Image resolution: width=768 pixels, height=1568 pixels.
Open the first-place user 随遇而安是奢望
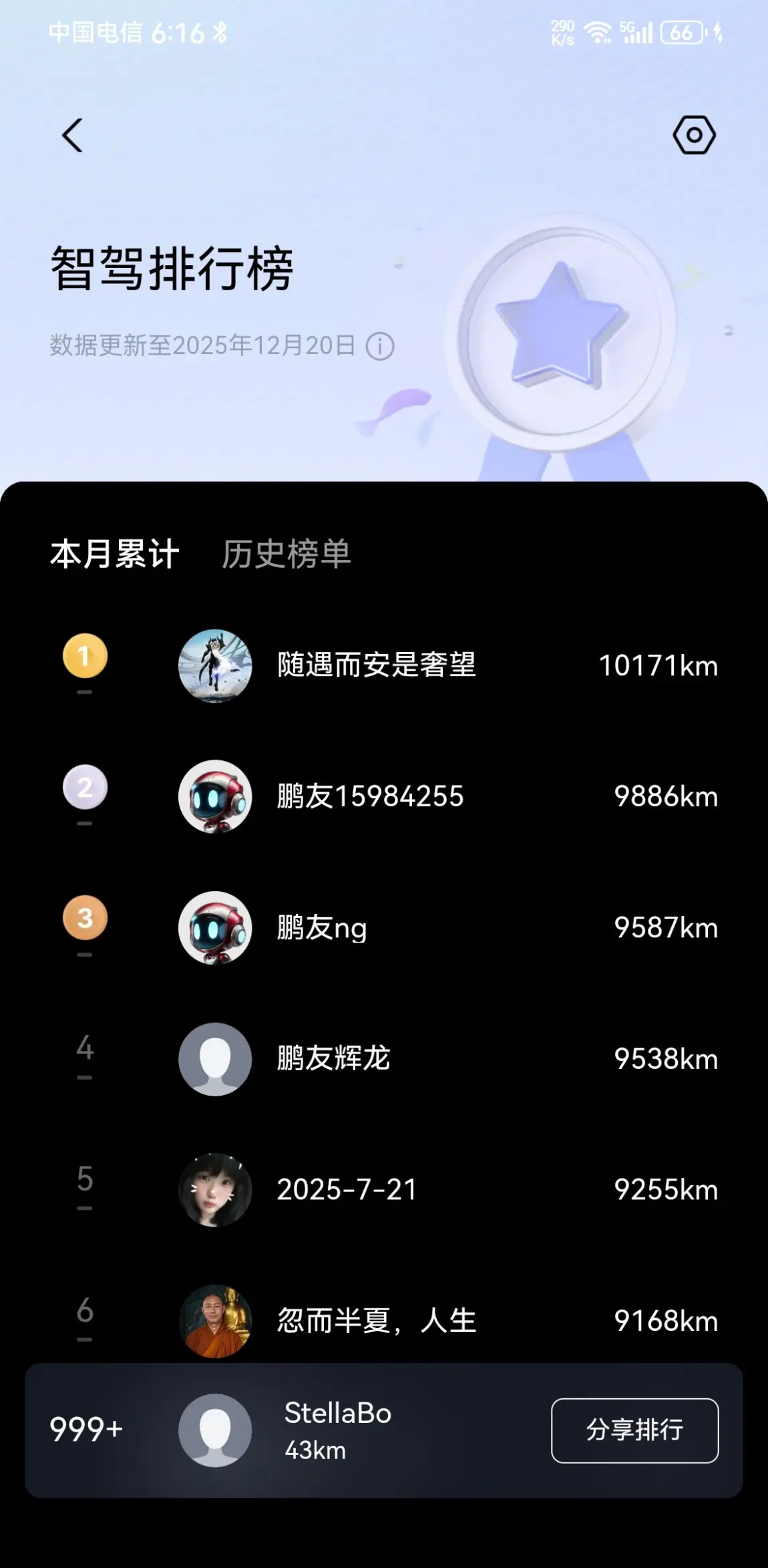pos(376,665)
